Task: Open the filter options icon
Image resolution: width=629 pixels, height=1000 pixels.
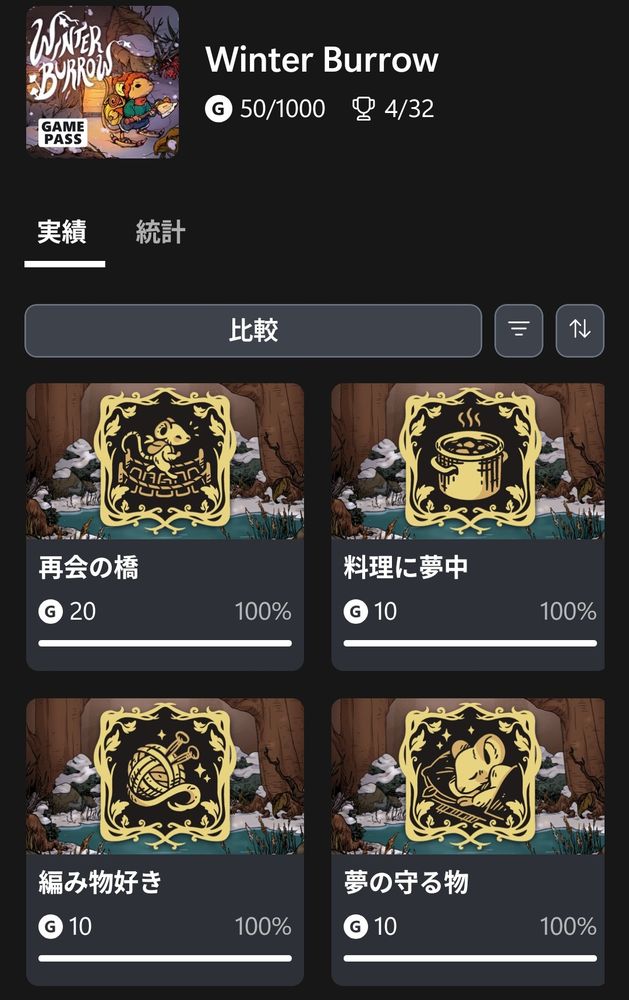Action: (x=518, y=331)
